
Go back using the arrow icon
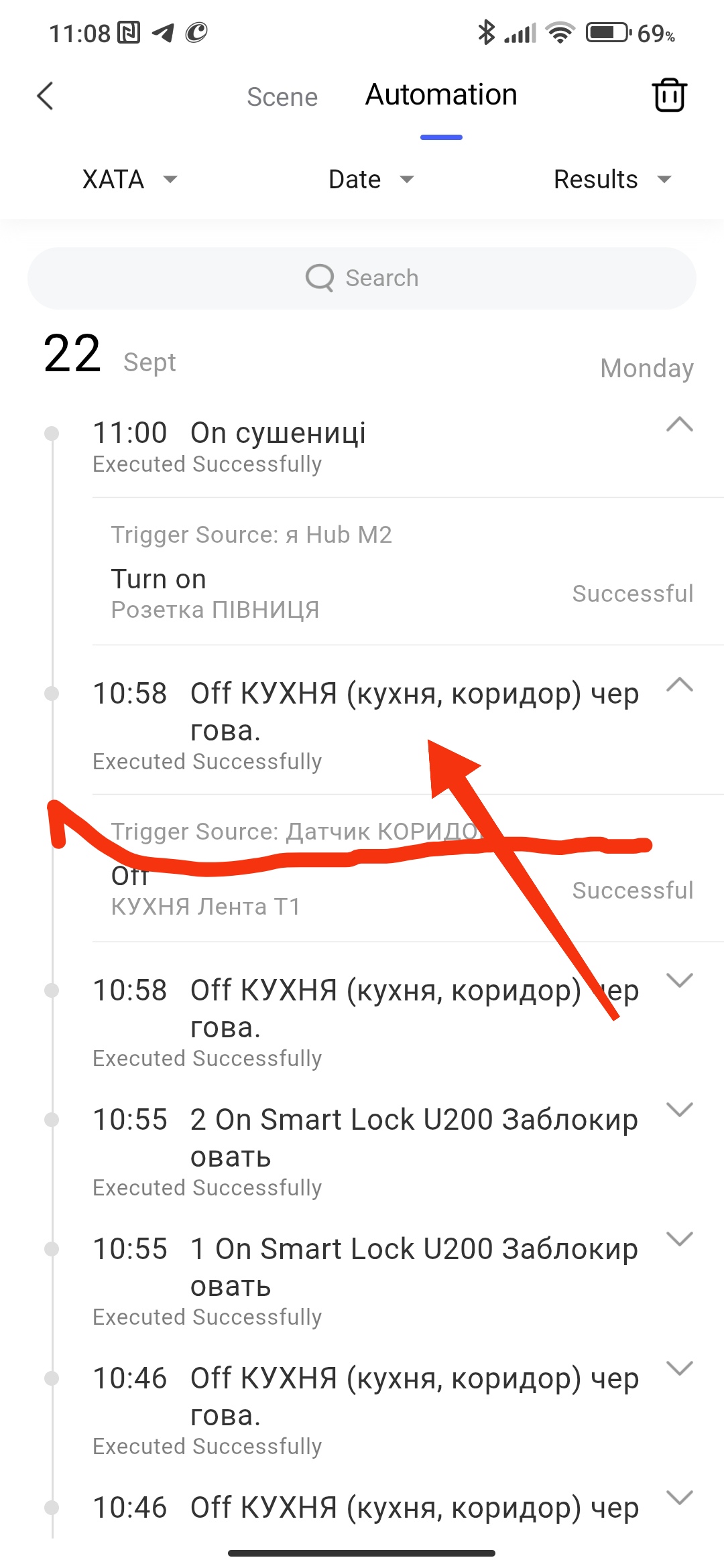(46, 96)
